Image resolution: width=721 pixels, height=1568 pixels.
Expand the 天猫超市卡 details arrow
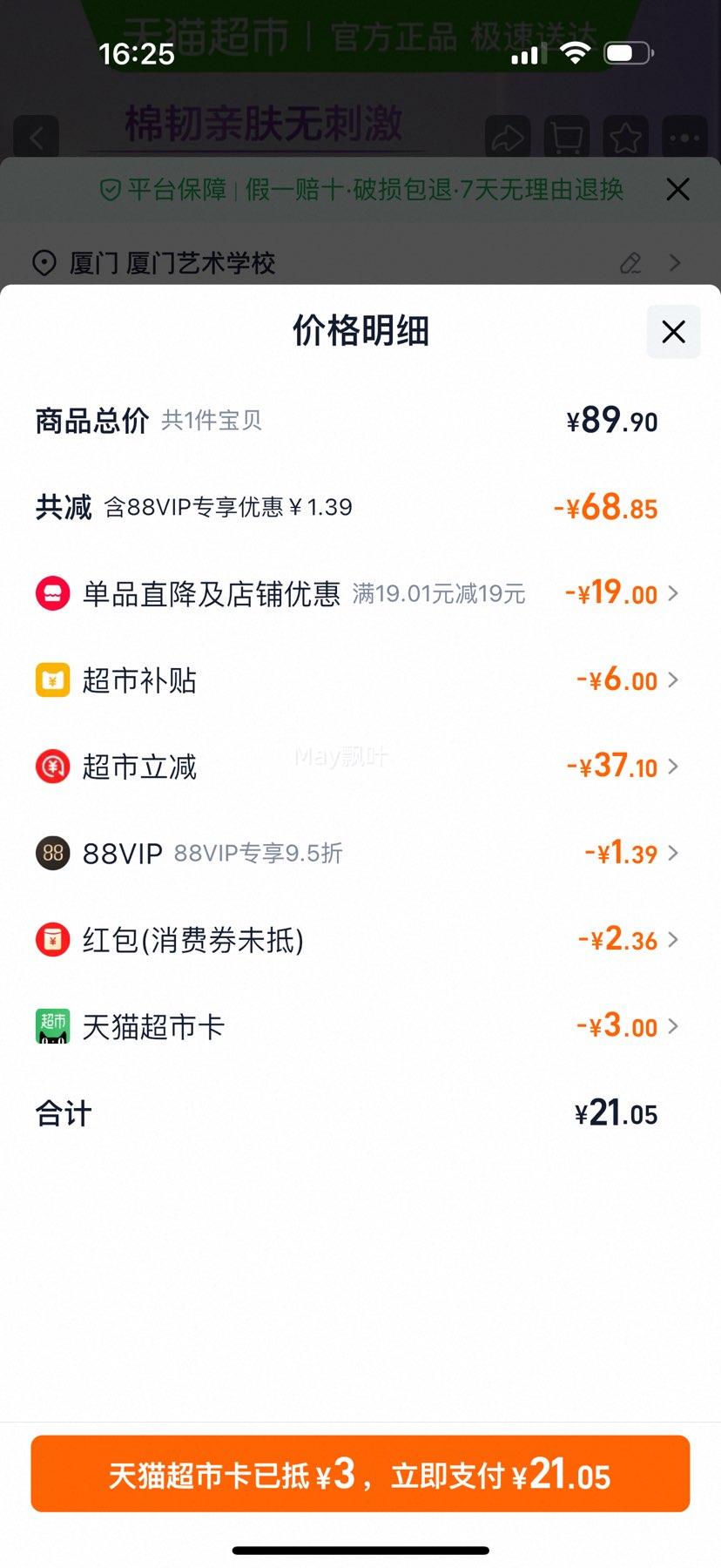point(671,1026)
